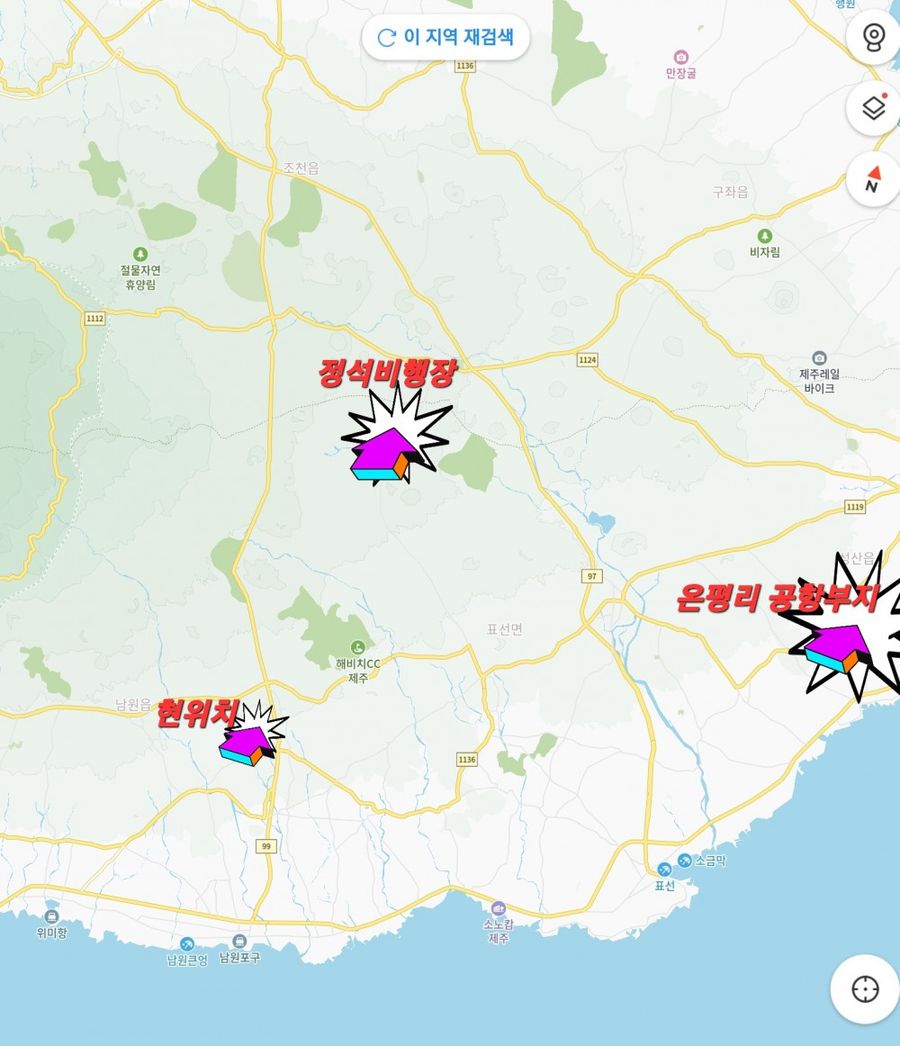Open the 만장굴 place marker

(x=681, y=57)
